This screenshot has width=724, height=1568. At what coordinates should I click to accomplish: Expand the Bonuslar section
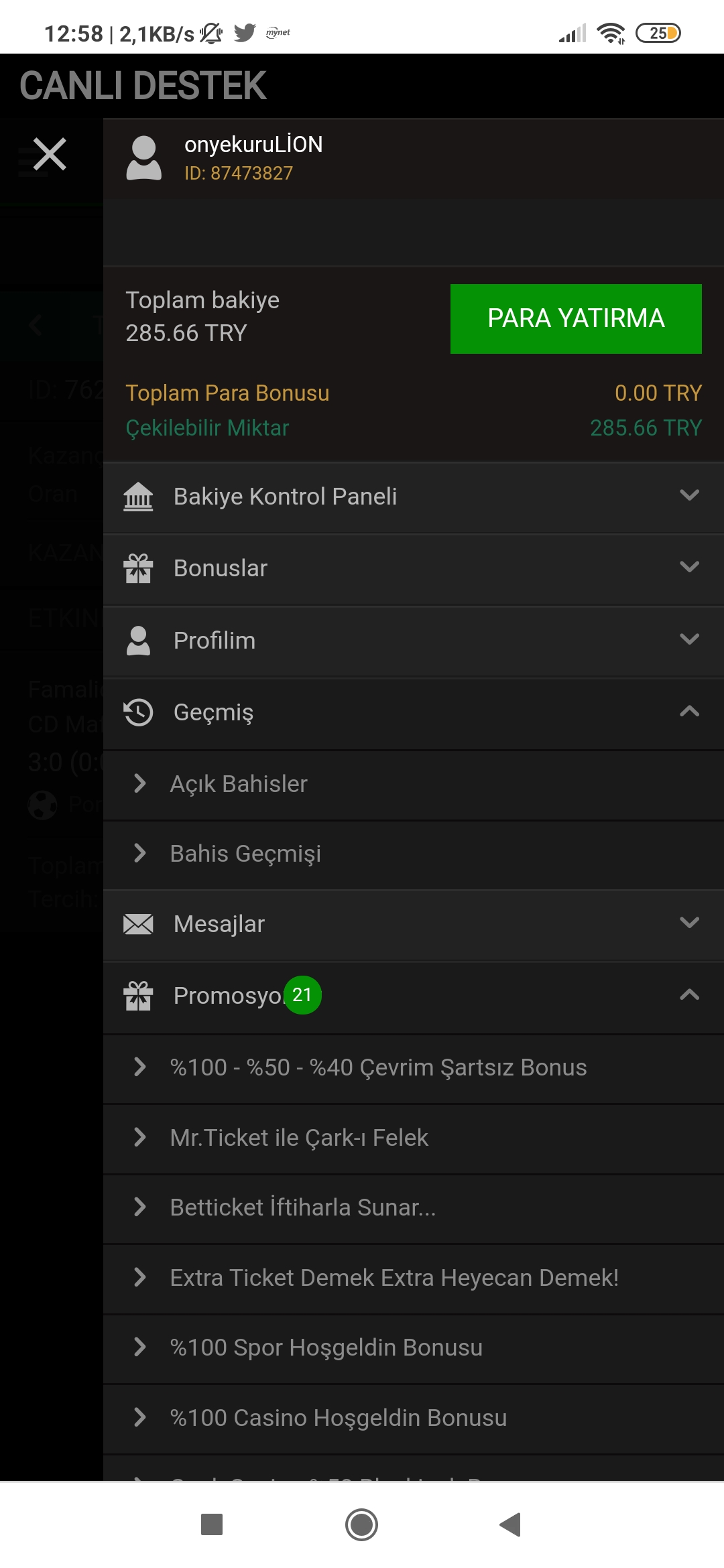pos(414,568)
